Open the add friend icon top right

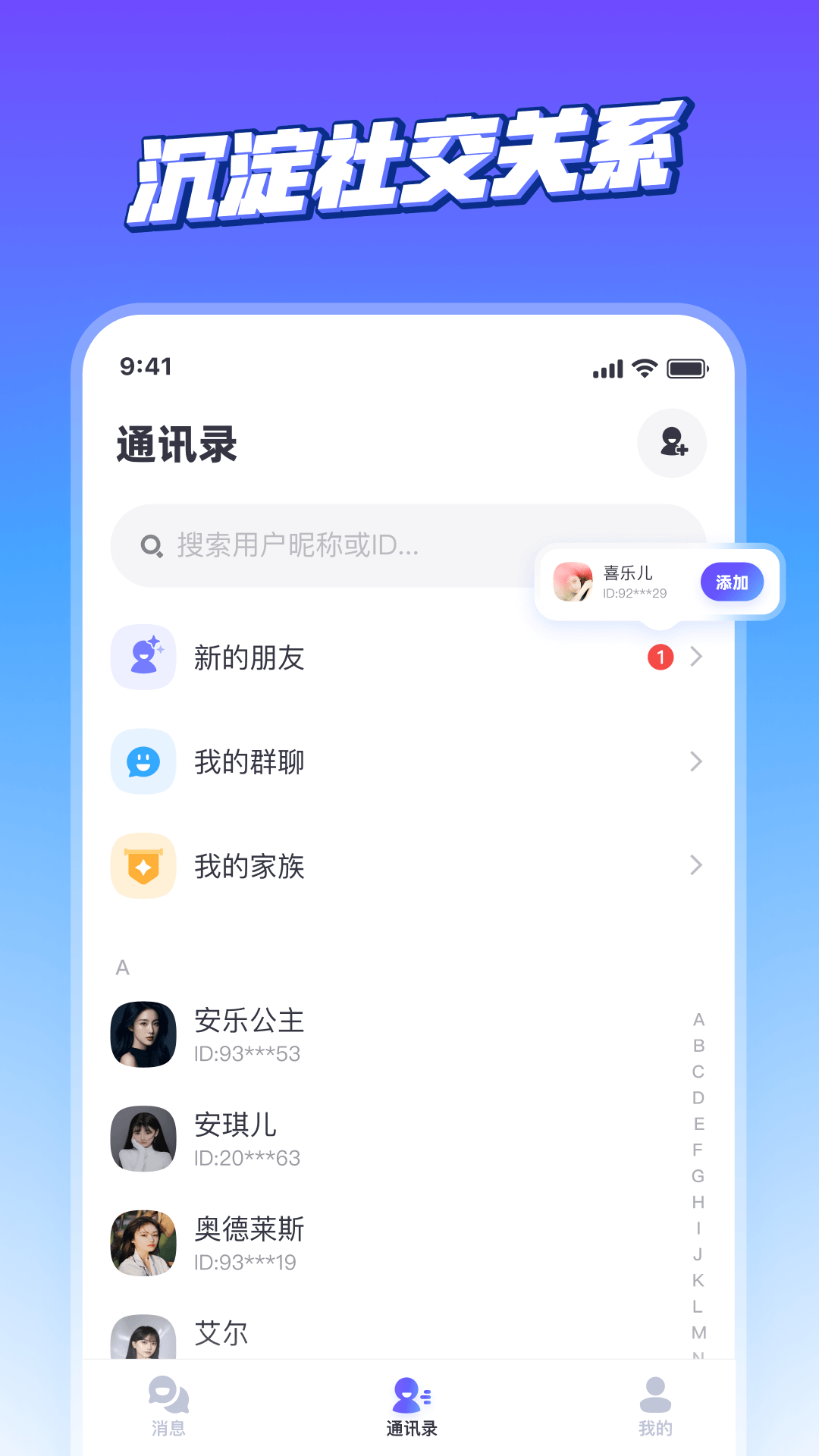coord(672,444)
